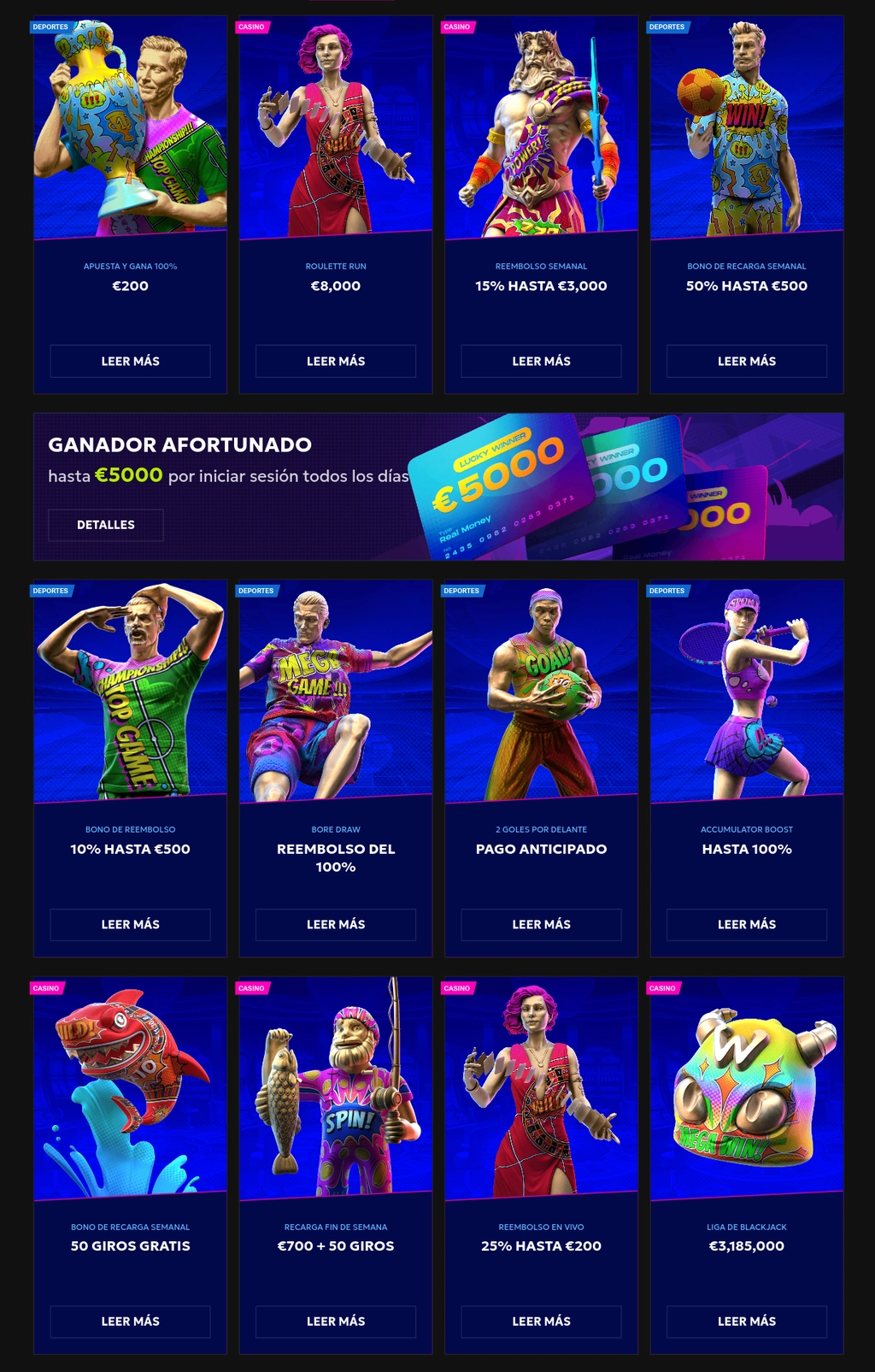Viewport: 875px width, 1372px height.
Task: Open Leer Más for Liga de Blackjack
Action: pos(747,1321)
